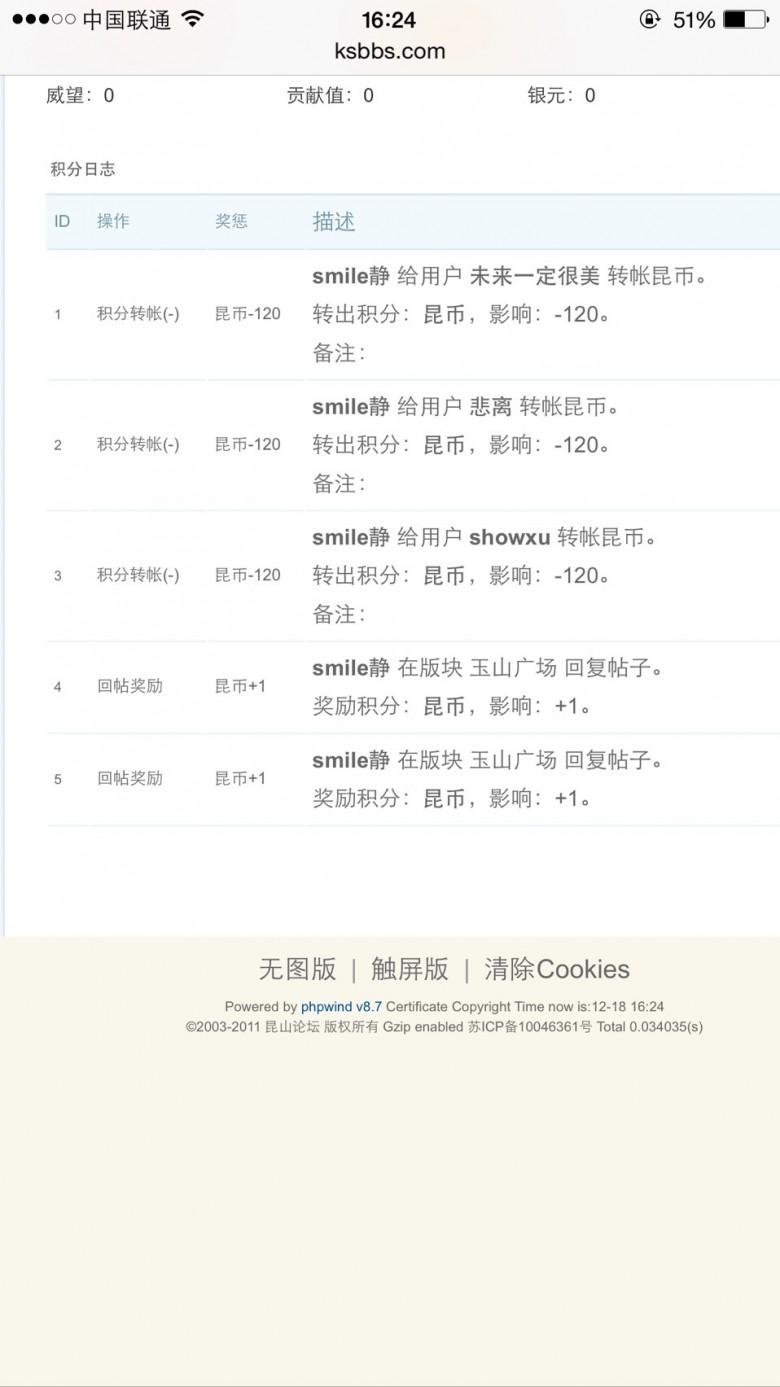The image size is (780, 1387).
Task: Open user 未来一定很美 profile link
Action: pos(534,276)
